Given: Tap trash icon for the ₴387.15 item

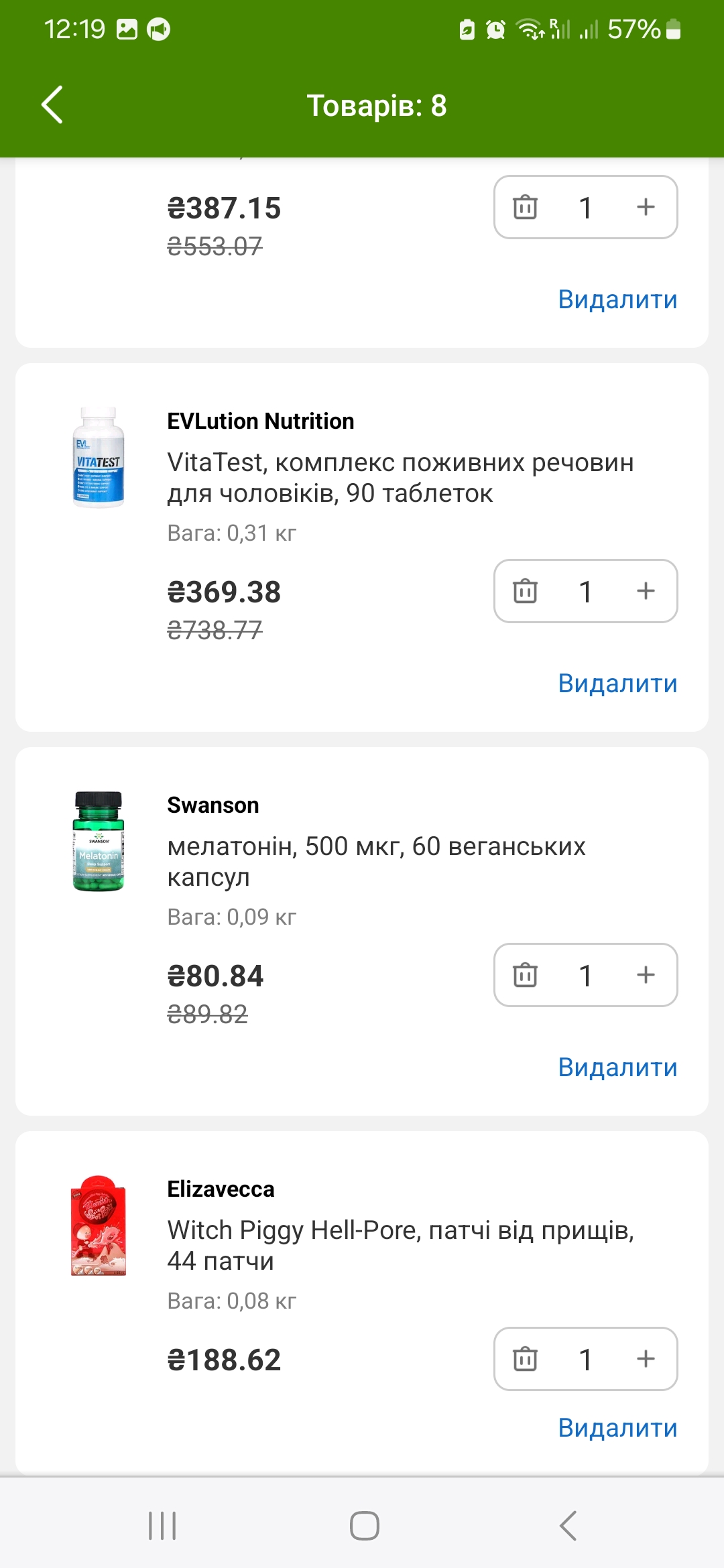Looking at the screenshot, I should coord(526,207).
